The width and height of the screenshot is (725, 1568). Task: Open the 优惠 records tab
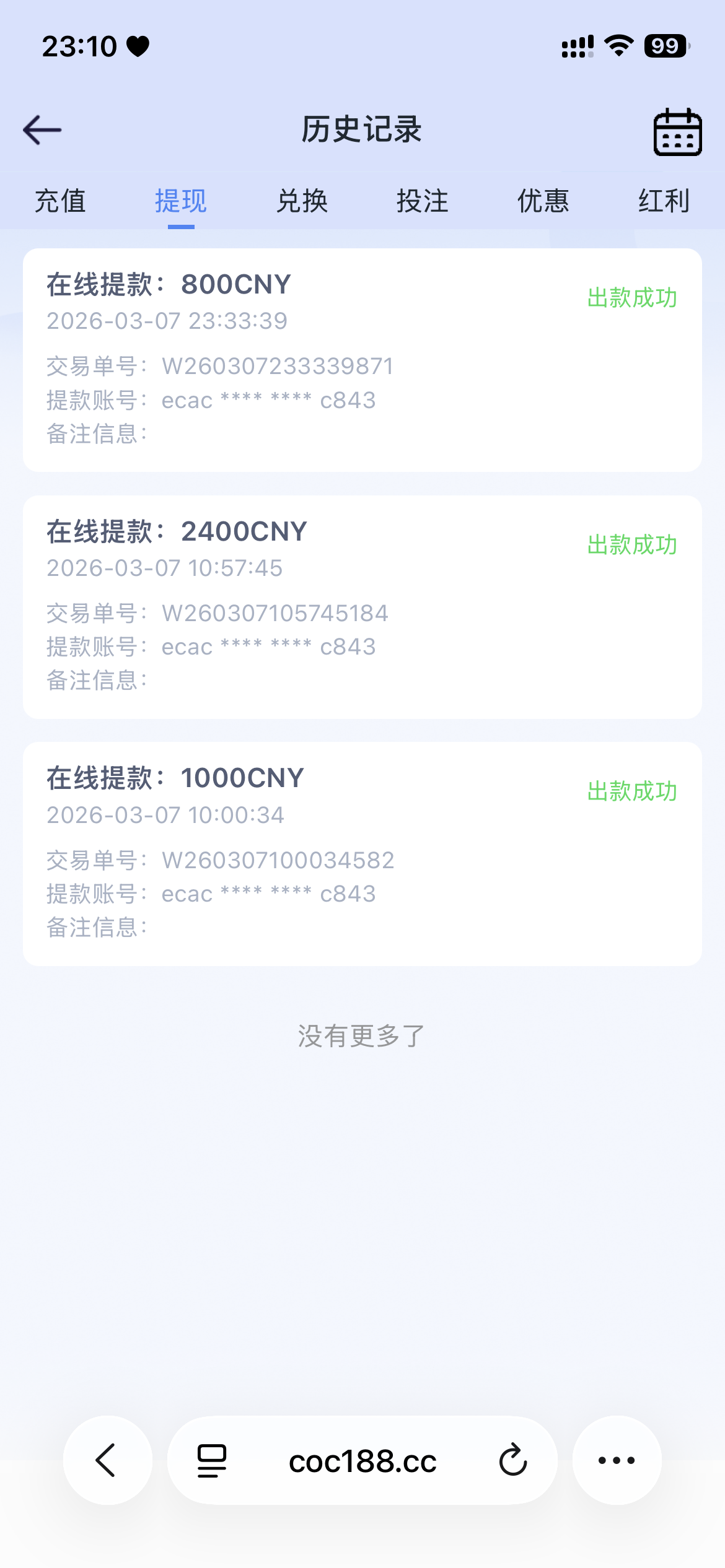543,201
